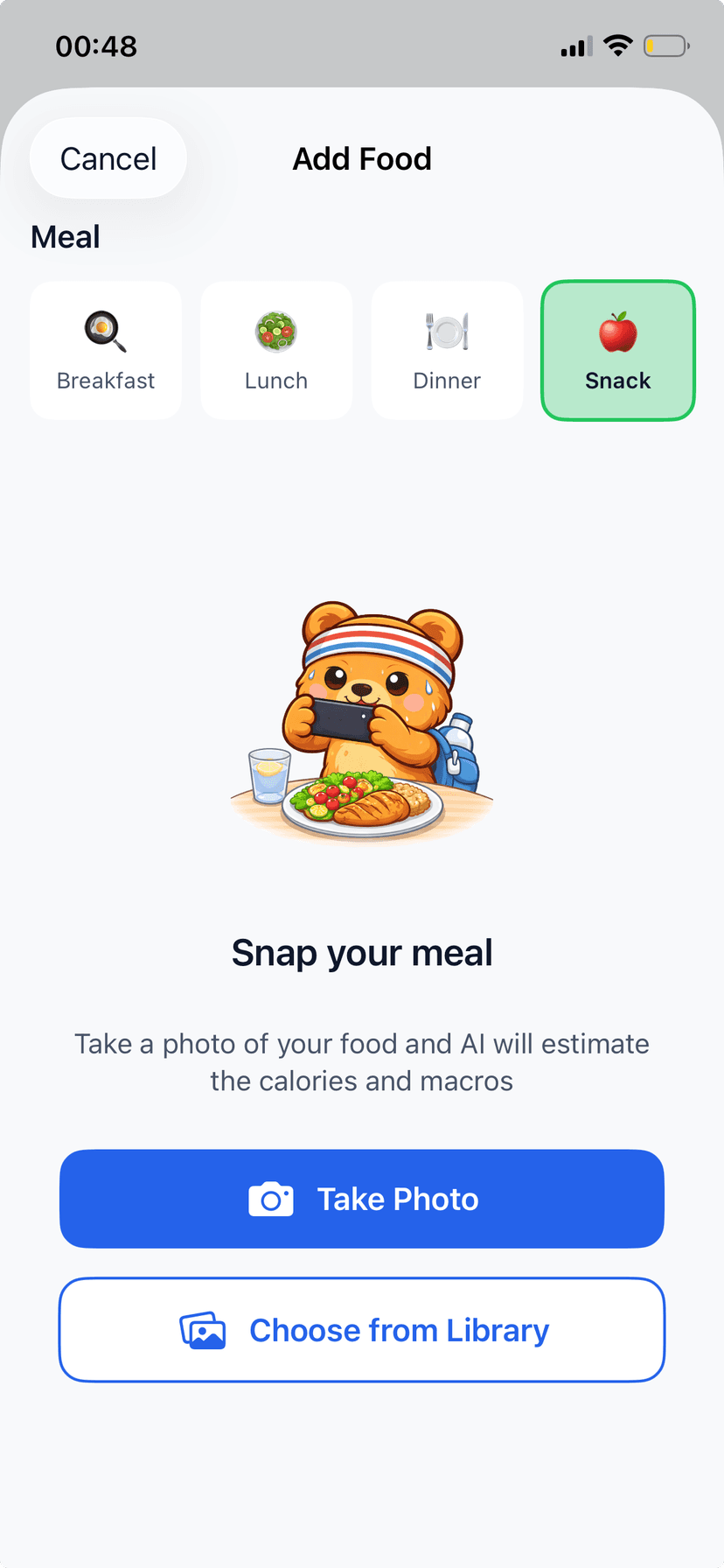
Task: Click the plate and cutlery Dinner icon
Action: (x=447, y=332)
